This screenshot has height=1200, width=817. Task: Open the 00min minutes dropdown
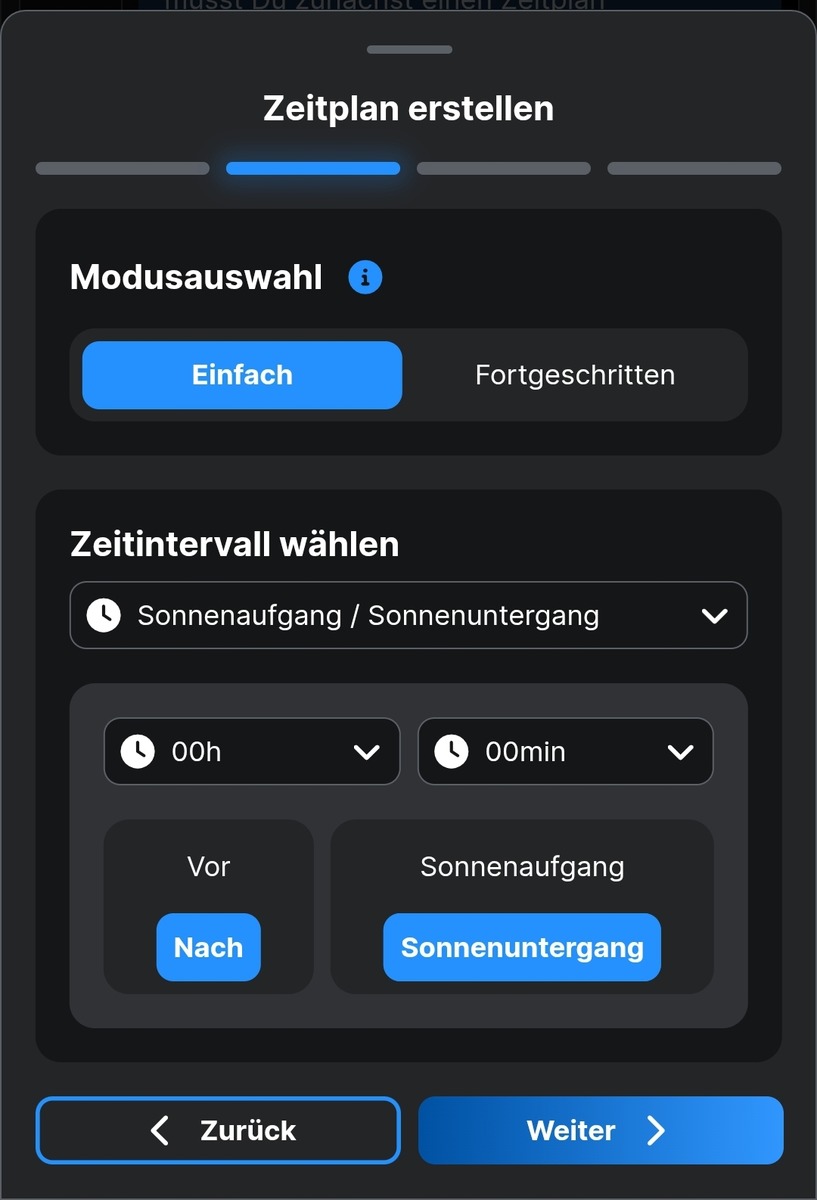click(x=565, y=751)
